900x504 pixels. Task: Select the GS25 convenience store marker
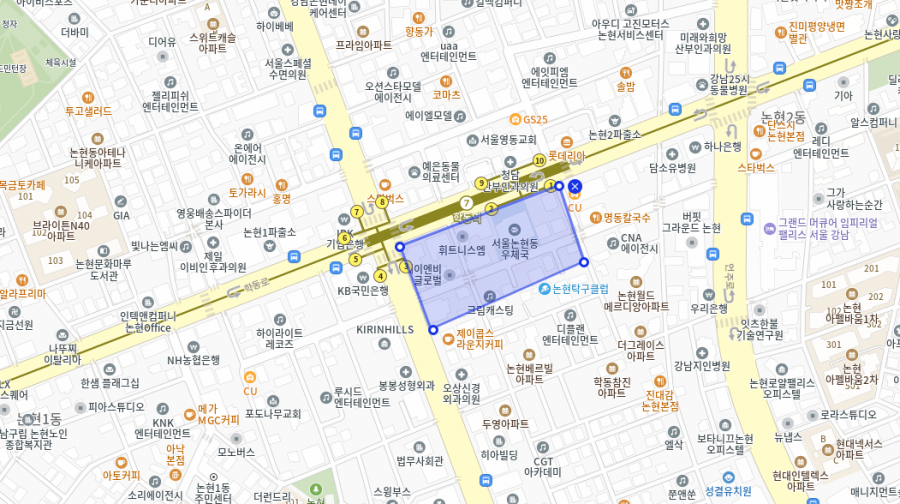[x=514, y=119]
